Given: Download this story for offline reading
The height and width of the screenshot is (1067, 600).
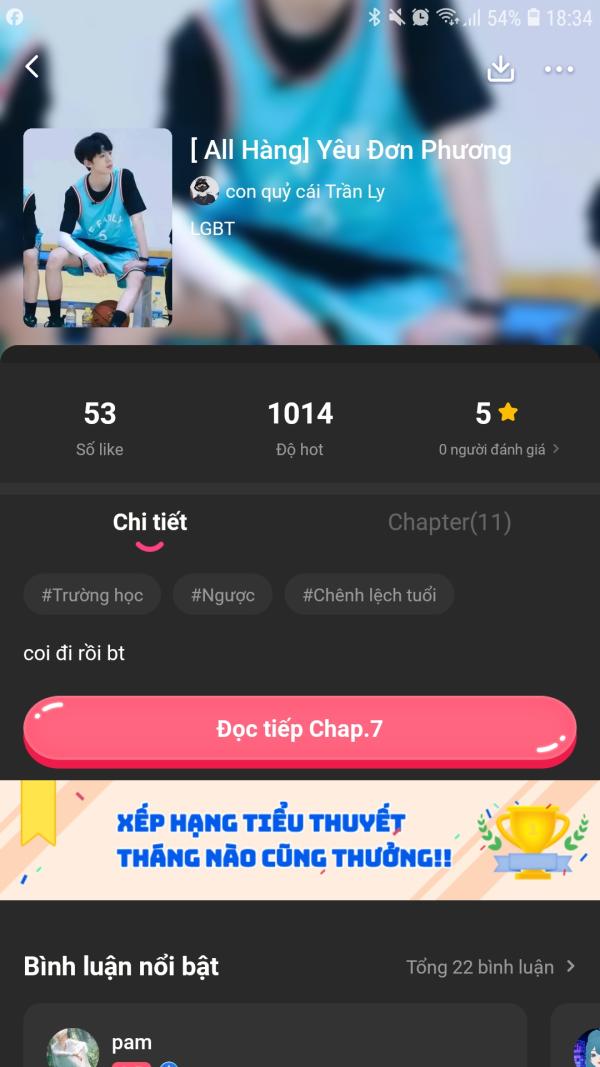Looking at the screenshot, I should 500,69.
